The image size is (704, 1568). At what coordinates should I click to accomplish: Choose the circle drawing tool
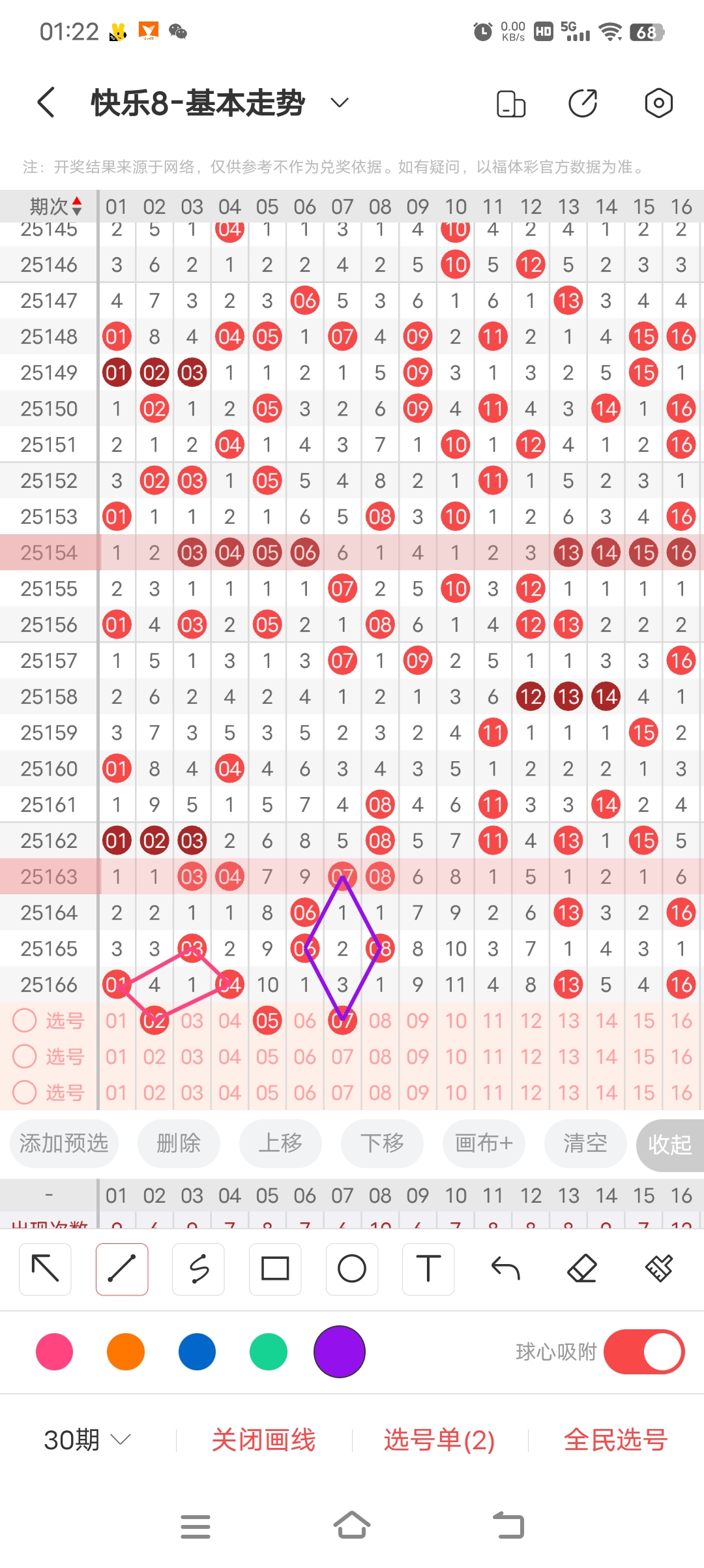[x=352, y=1269]
